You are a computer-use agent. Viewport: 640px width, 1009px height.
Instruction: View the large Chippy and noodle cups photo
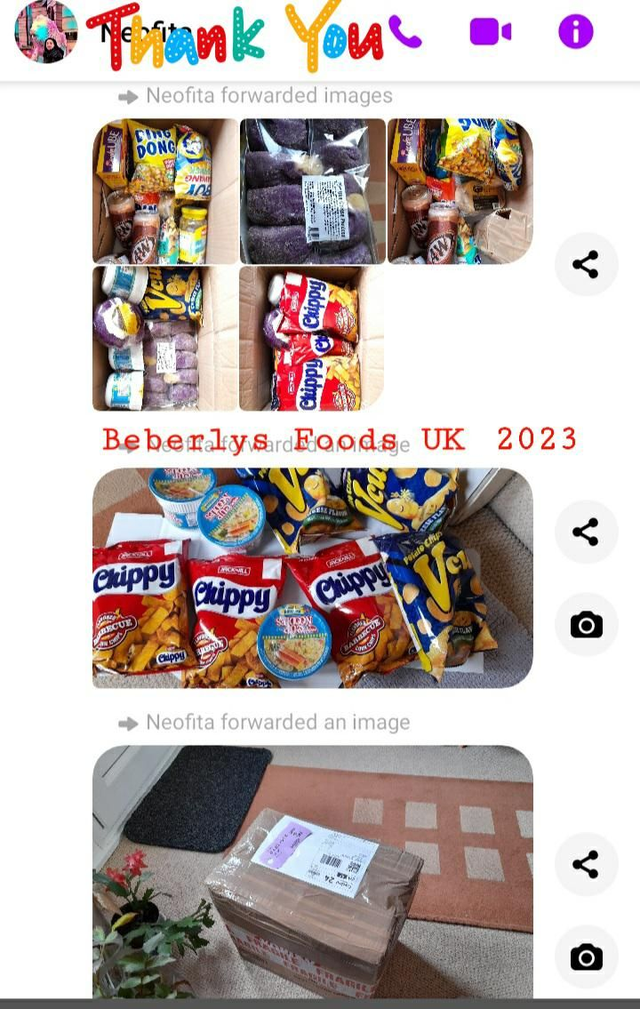(x=312, y=578)
